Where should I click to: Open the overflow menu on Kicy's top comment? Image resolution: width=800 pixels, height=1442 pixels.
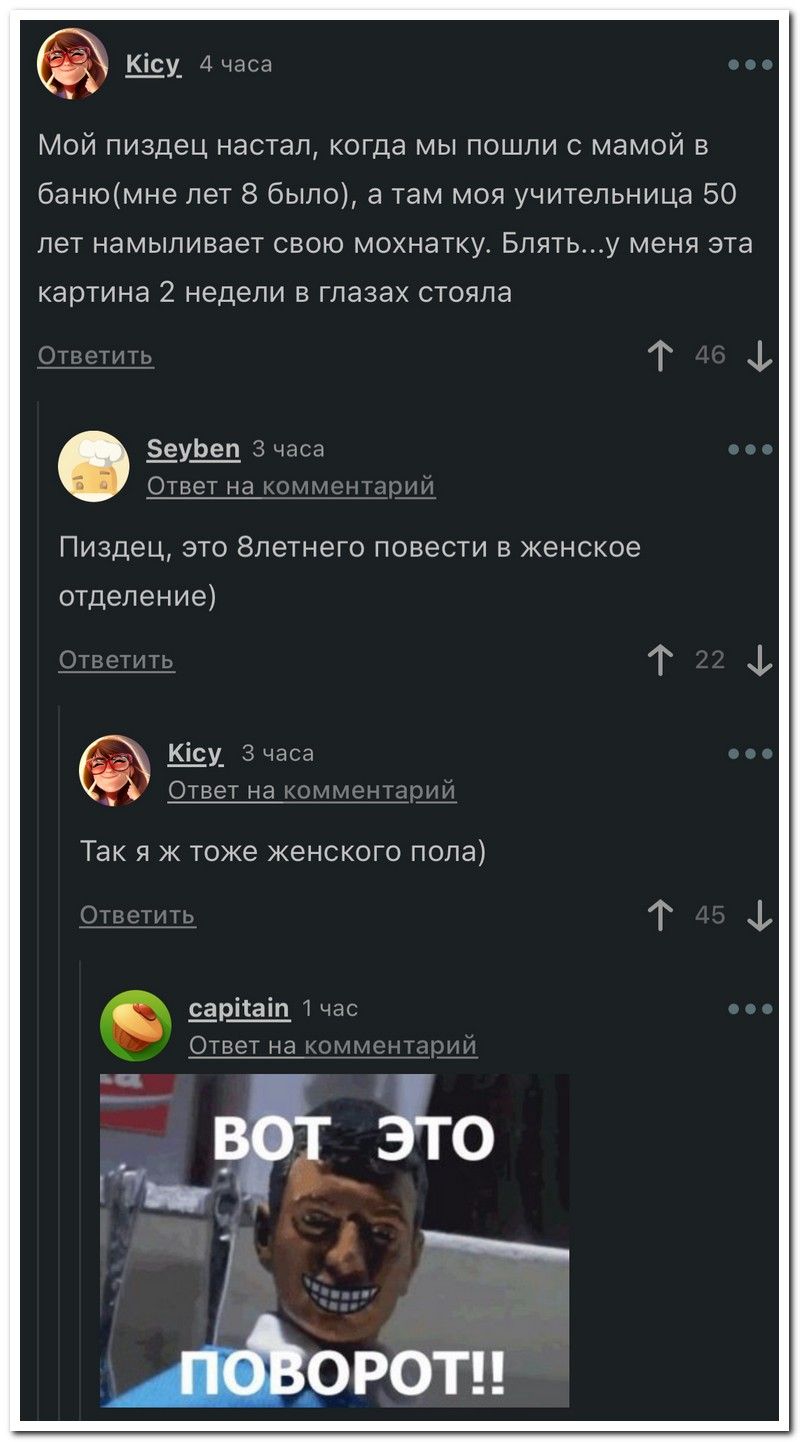coord(750,64)
